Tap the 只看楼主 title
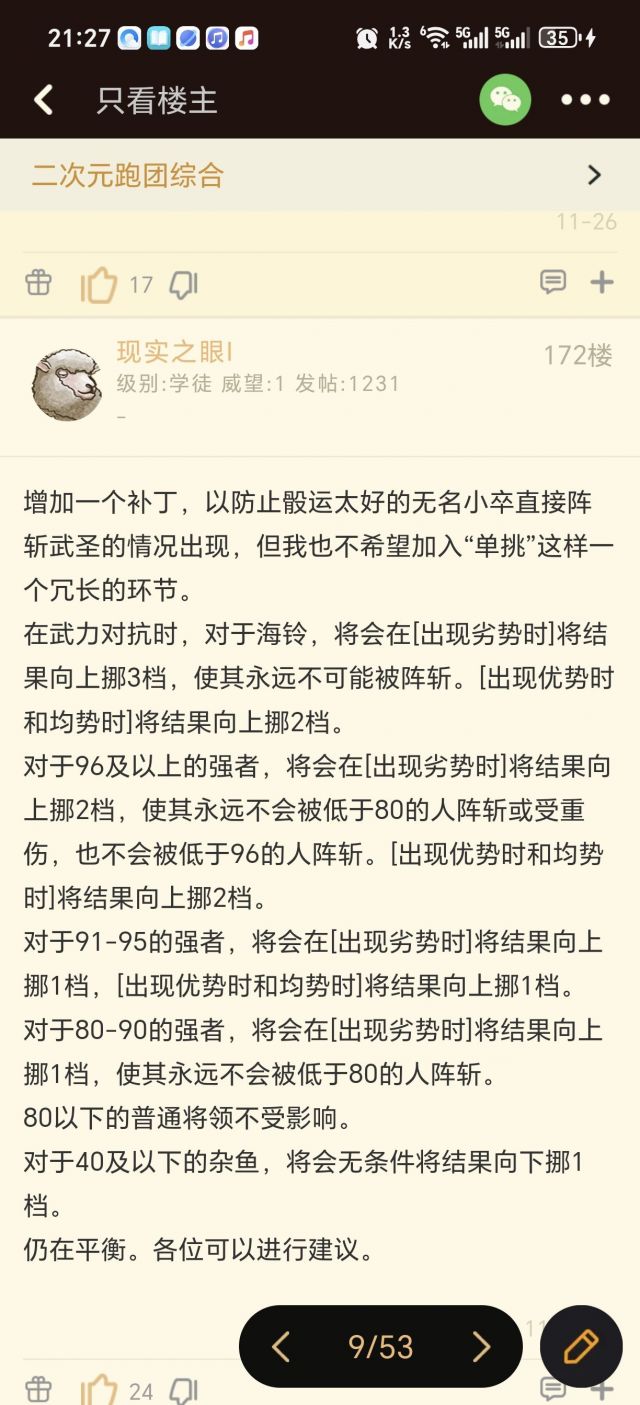The width and height of the screenshot is (640, 1405). 157,101
